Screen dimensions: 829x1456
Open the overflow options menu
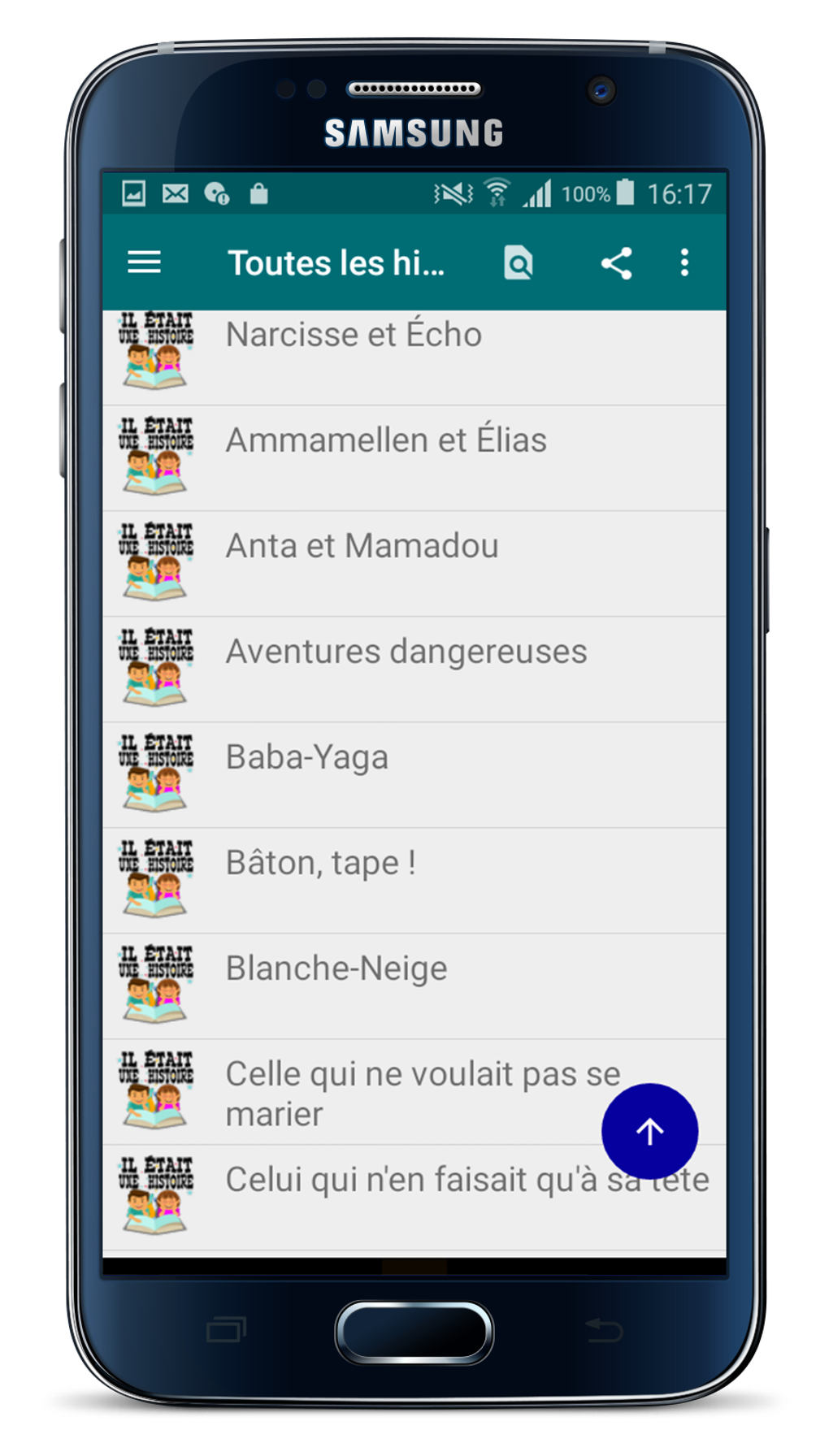click(684, 262)
